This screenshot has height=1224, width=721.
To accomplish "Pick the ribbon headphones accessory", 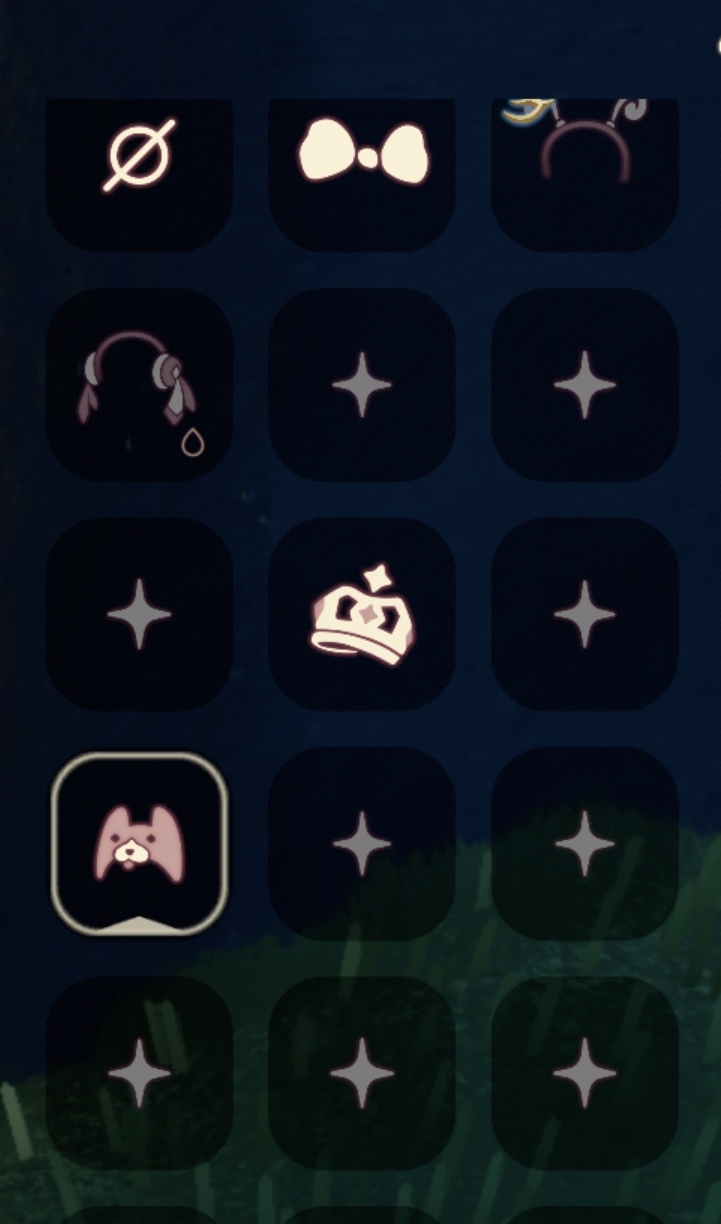I will coord(140,385).
